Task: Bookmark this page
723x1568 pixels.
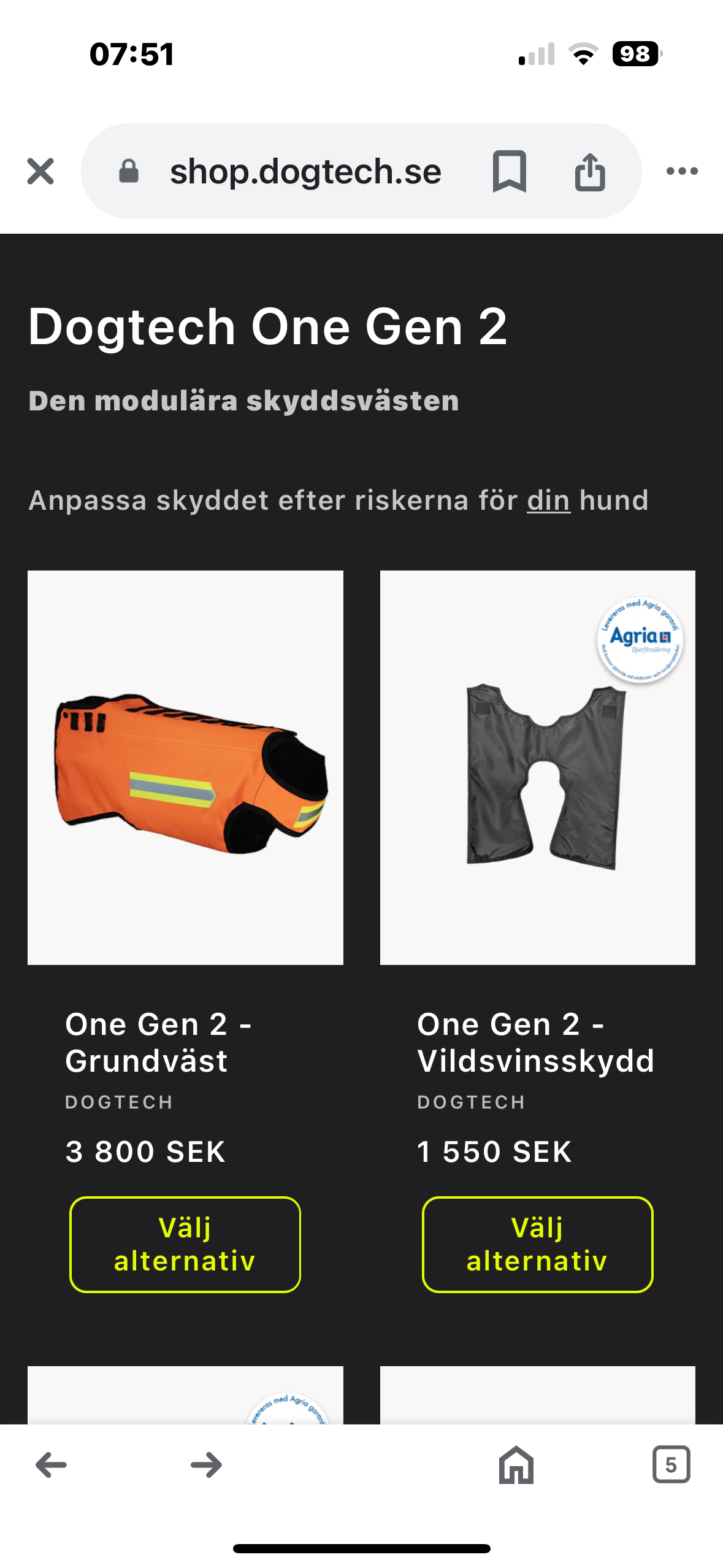Action: click(510, 171)
